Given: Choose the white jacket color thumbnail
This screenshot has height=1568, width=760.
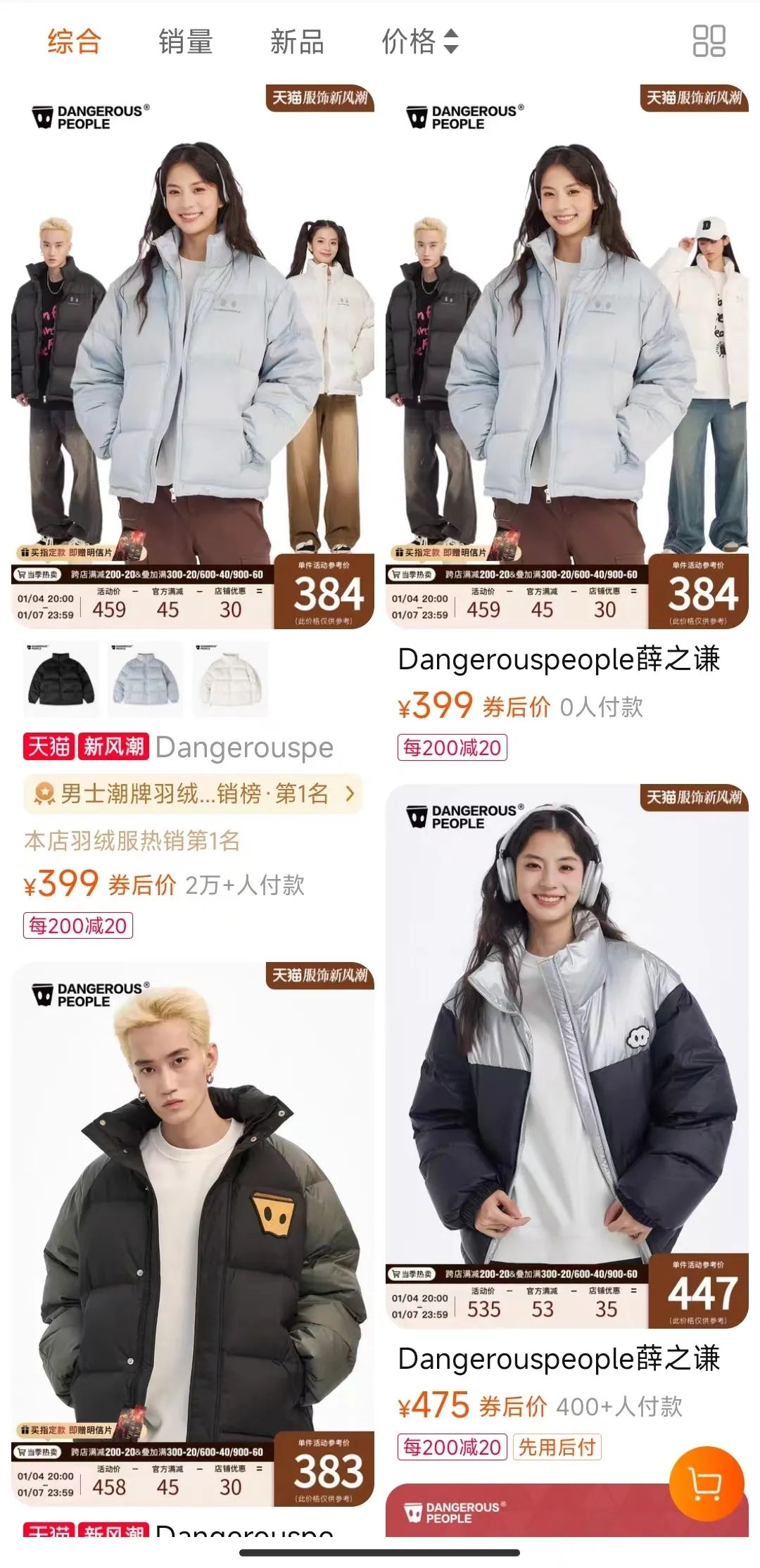Looking at the screenshot, I should coord(230,678).
